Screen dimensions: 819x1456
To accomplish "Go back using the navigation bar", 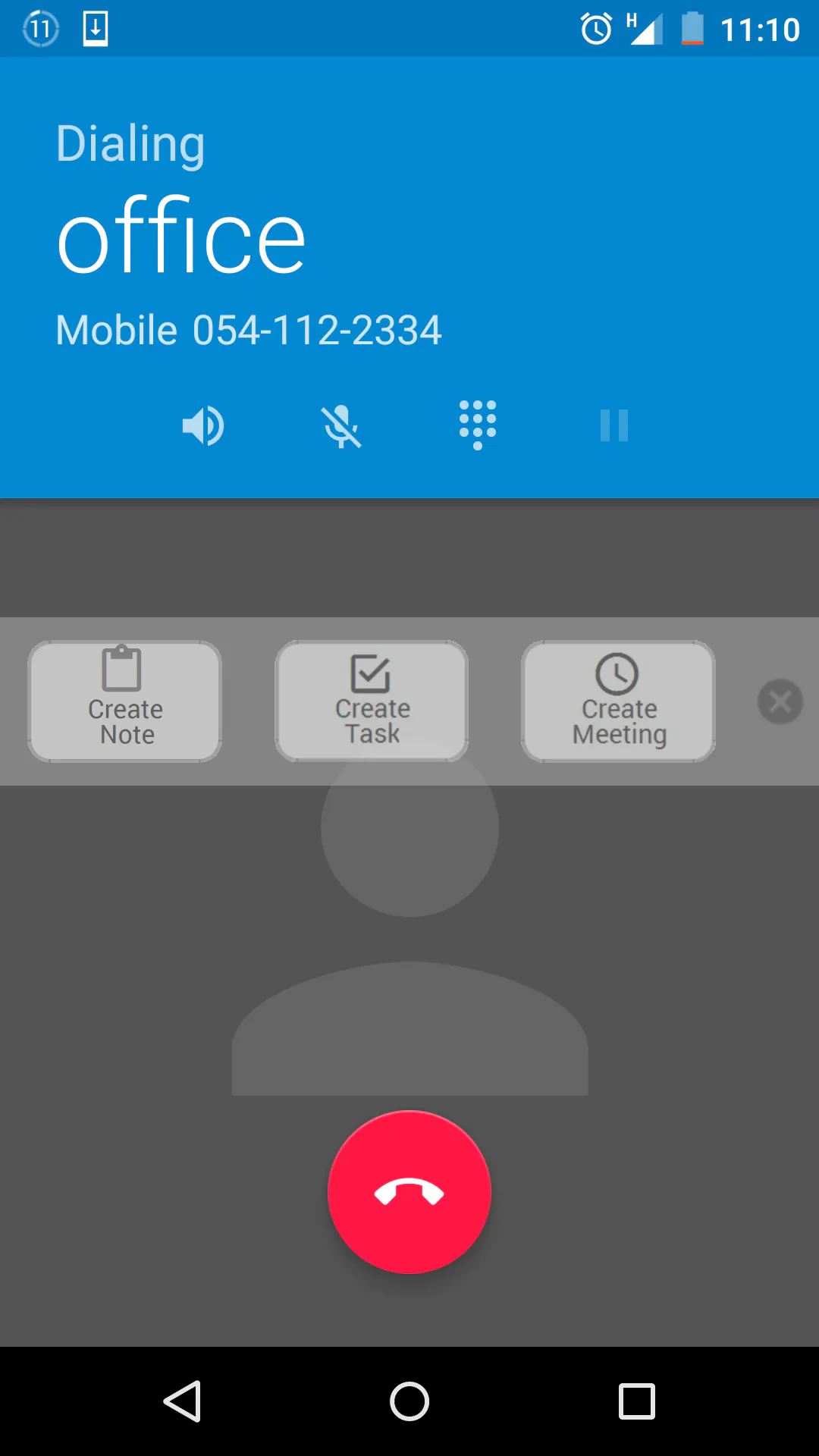I will tap(182, 1401).
